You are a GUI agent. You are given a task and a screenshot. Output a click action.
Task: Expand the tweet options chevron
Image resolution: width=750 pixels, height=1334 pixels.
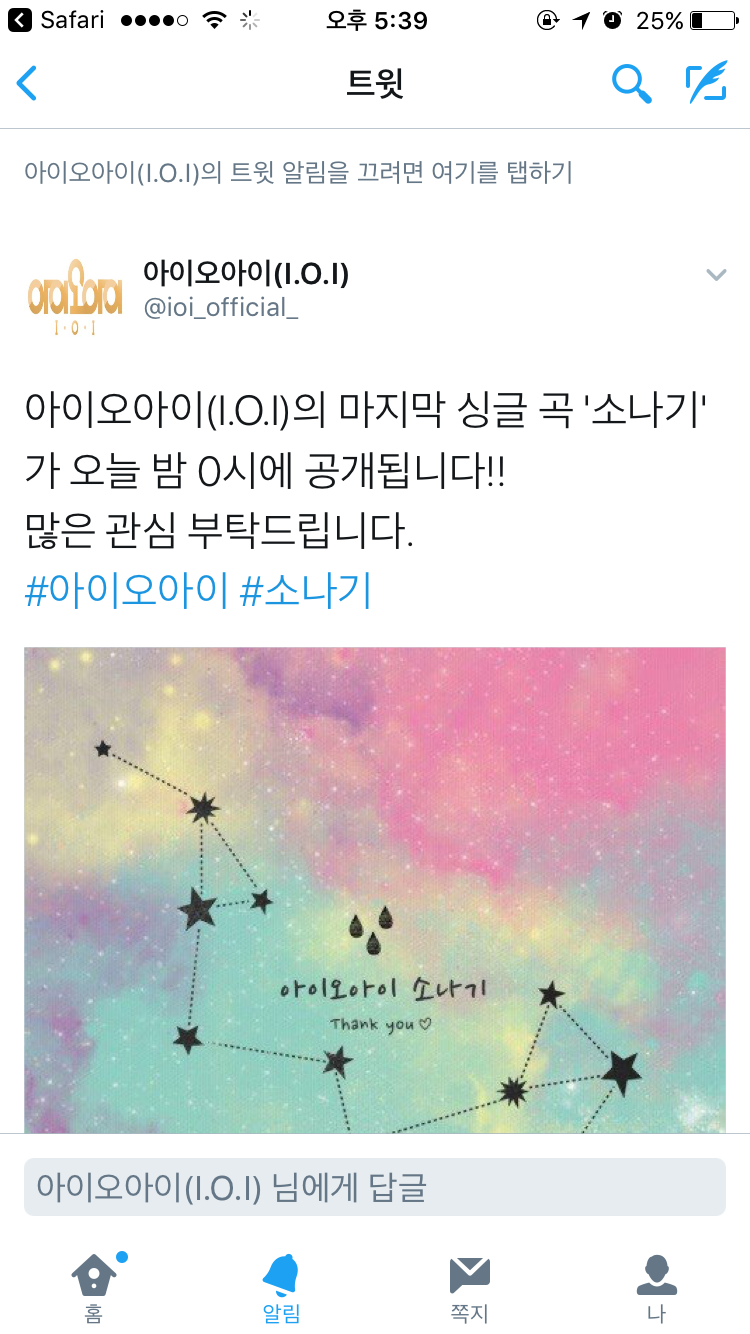715,275
